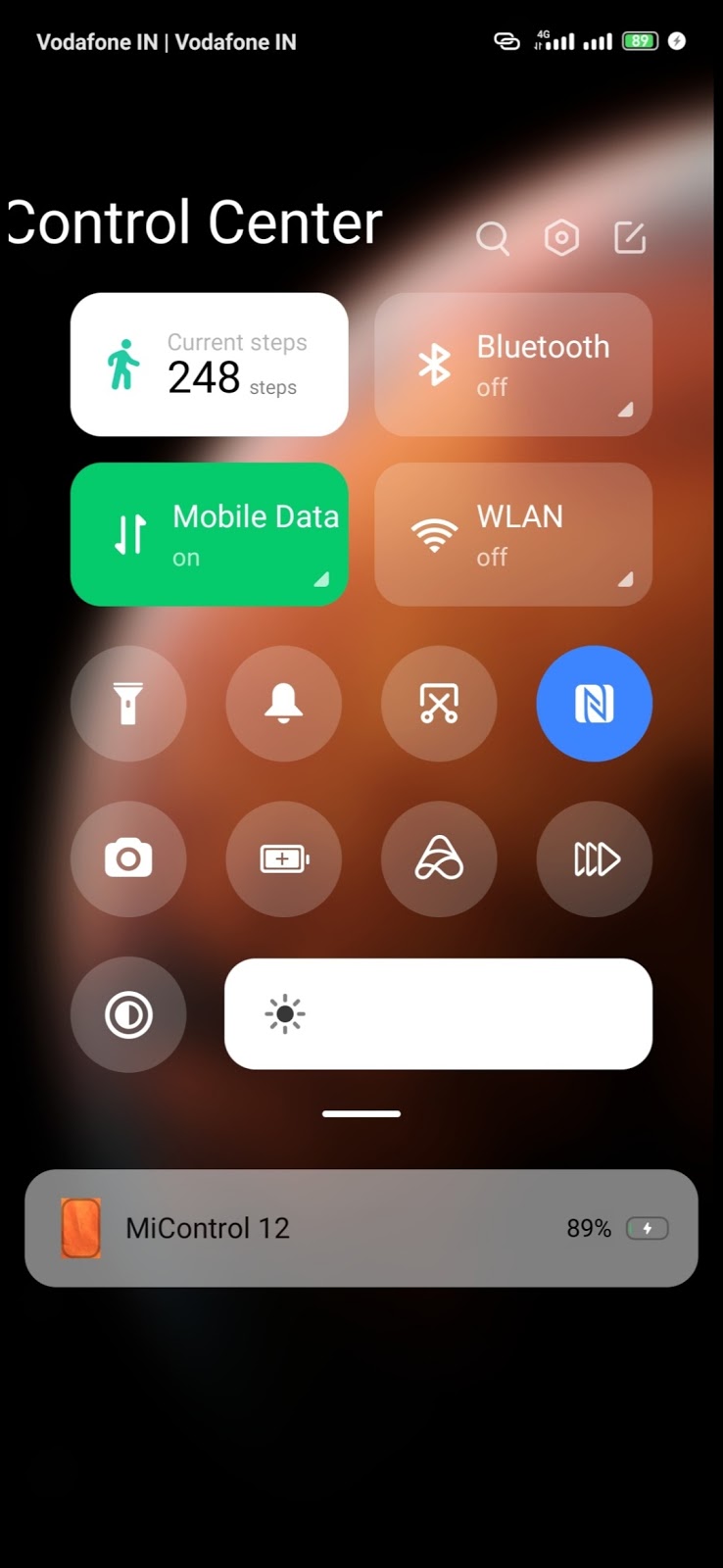Toggle the dark mode circle tile
Image resolution: width=723 pixels, height=1568 pixels.
coord(128,1014)
